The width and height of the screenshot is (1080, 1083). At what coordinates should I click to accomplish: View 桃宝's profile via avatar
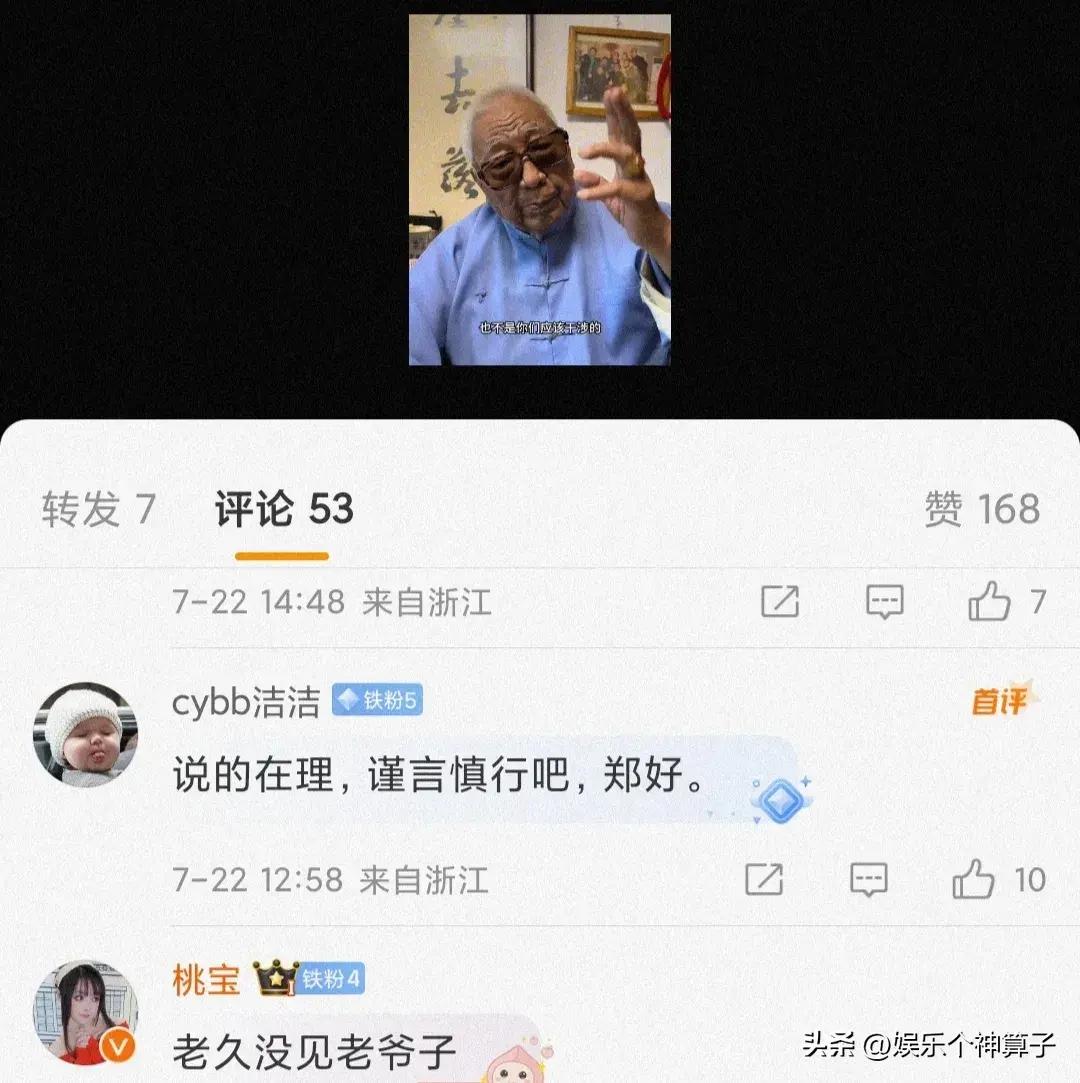85,1012
